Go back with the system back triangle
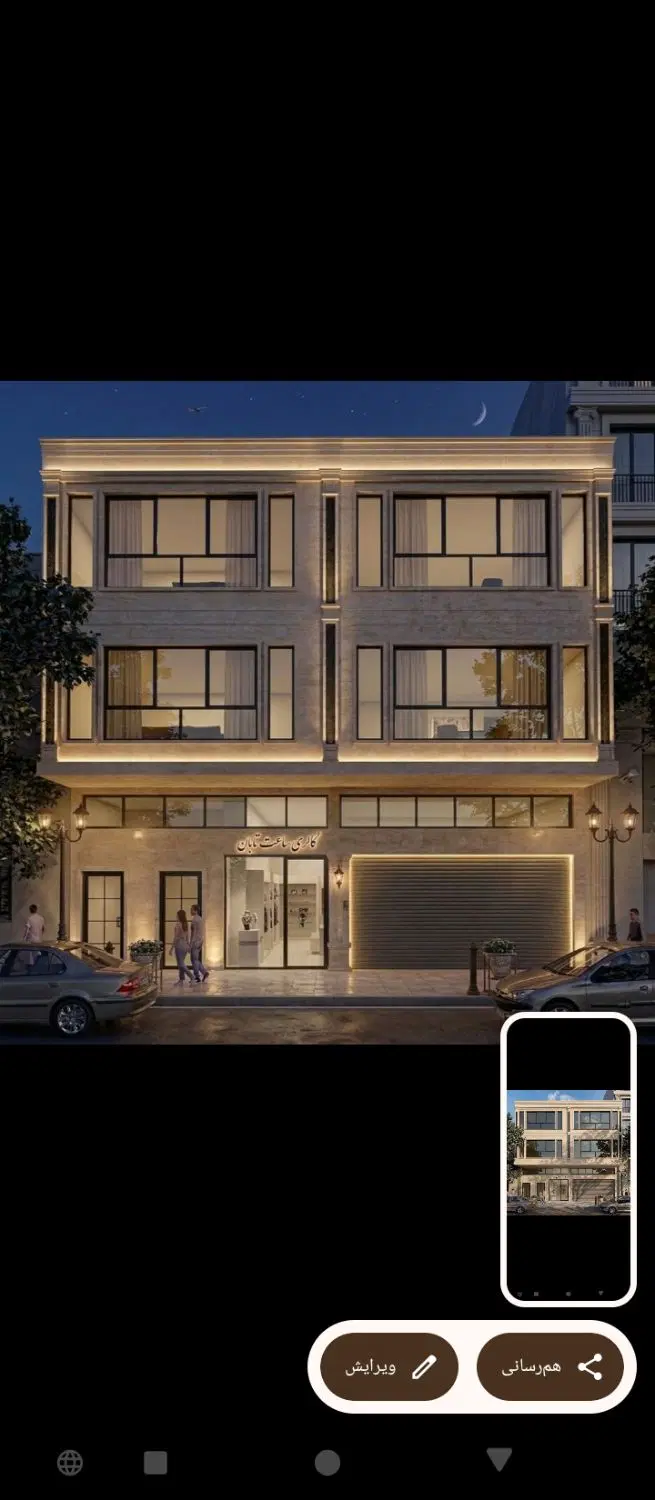Image resolution: width=655 pixels, height=1500 pixels. [499, 1460]
